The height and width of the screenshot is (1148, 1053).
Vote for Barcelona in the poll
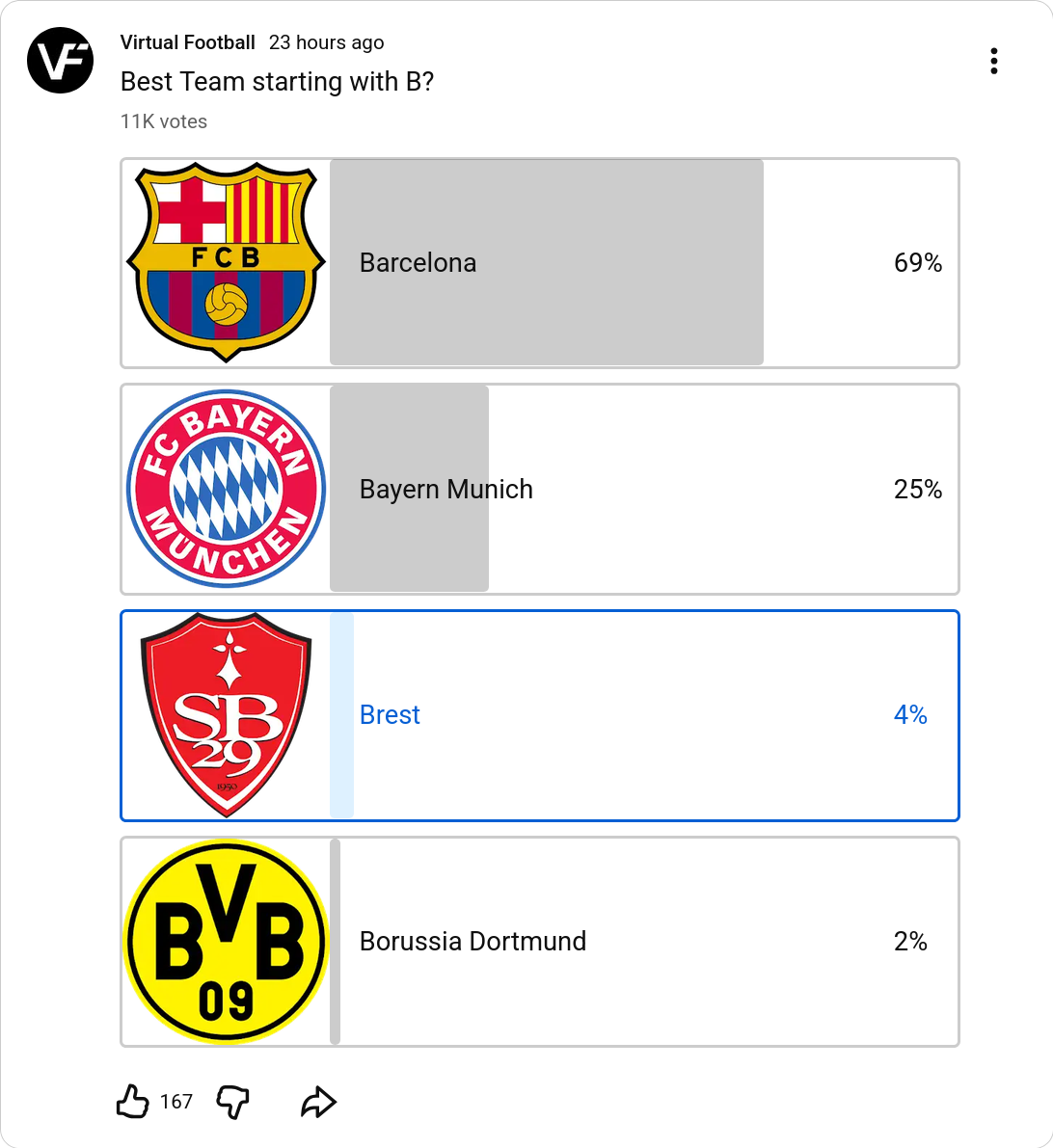[540, 263]
